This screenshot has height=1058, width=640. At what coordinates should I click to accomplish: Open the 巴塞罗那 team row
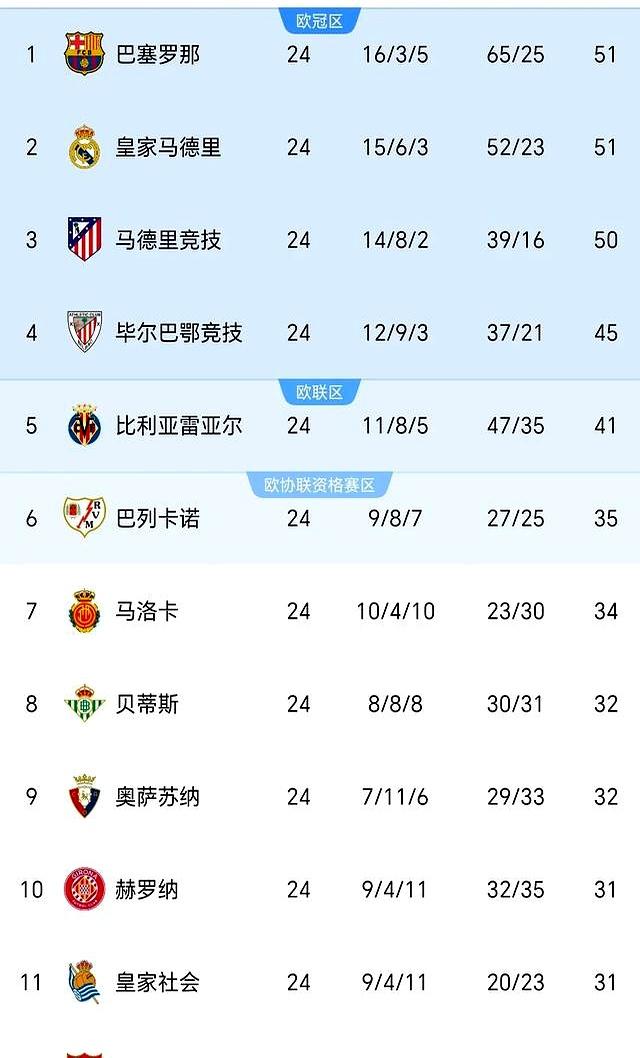(320, 54)
